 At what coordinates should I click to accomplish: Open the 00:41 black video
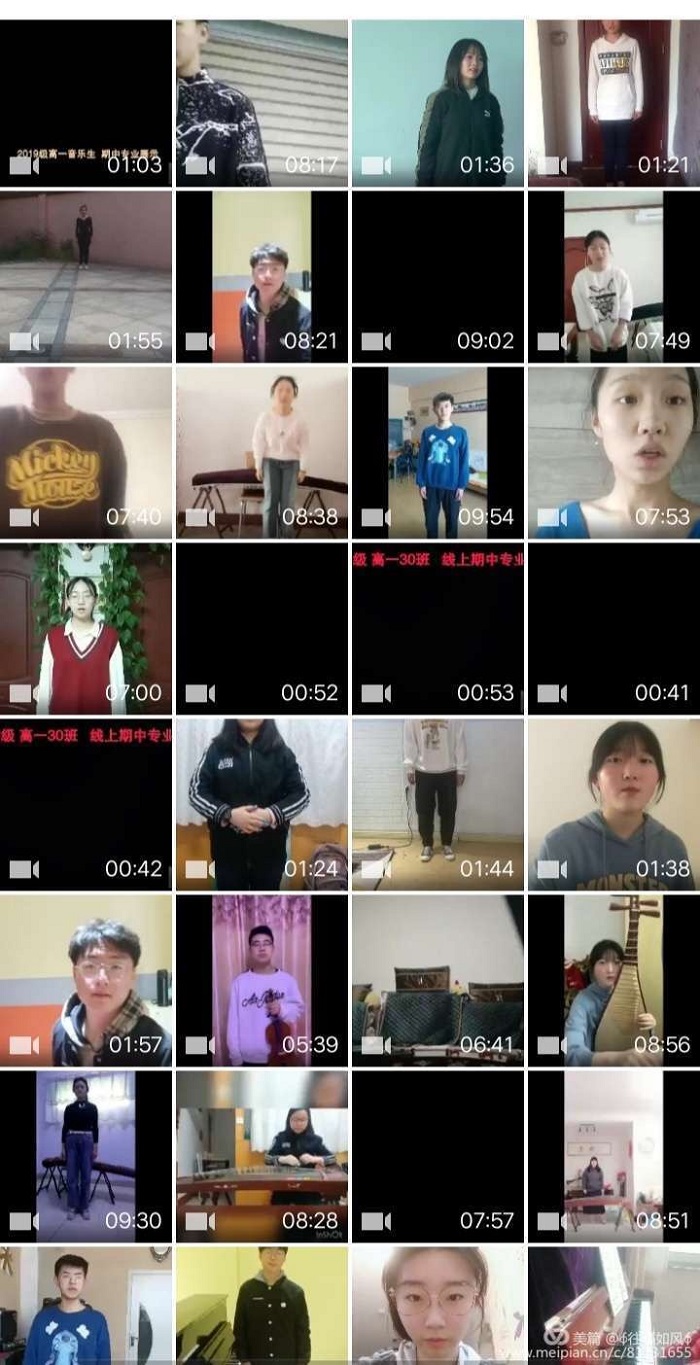coord(614,628)
